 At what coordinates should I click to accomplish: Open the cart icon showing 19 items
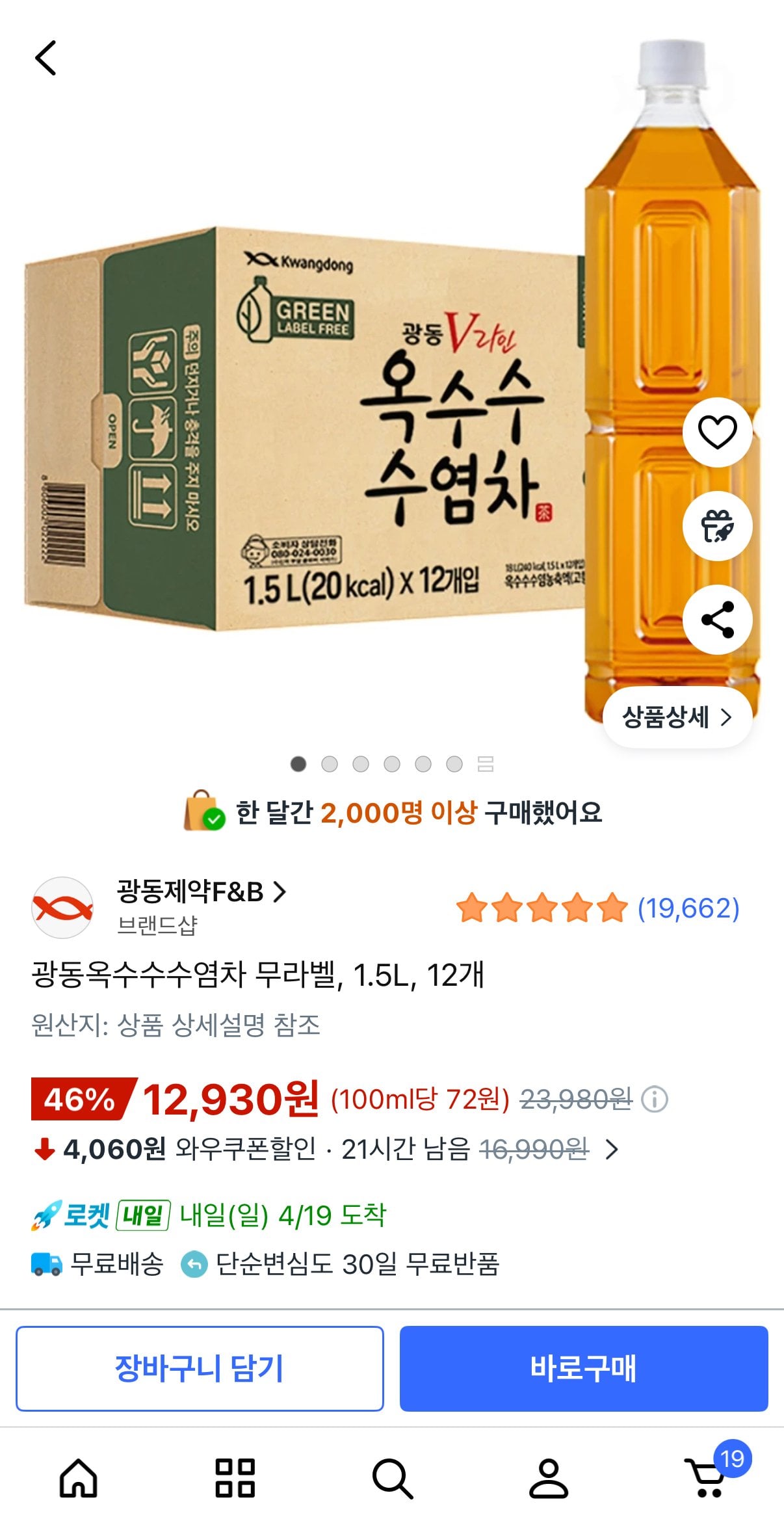(706, 1473)
